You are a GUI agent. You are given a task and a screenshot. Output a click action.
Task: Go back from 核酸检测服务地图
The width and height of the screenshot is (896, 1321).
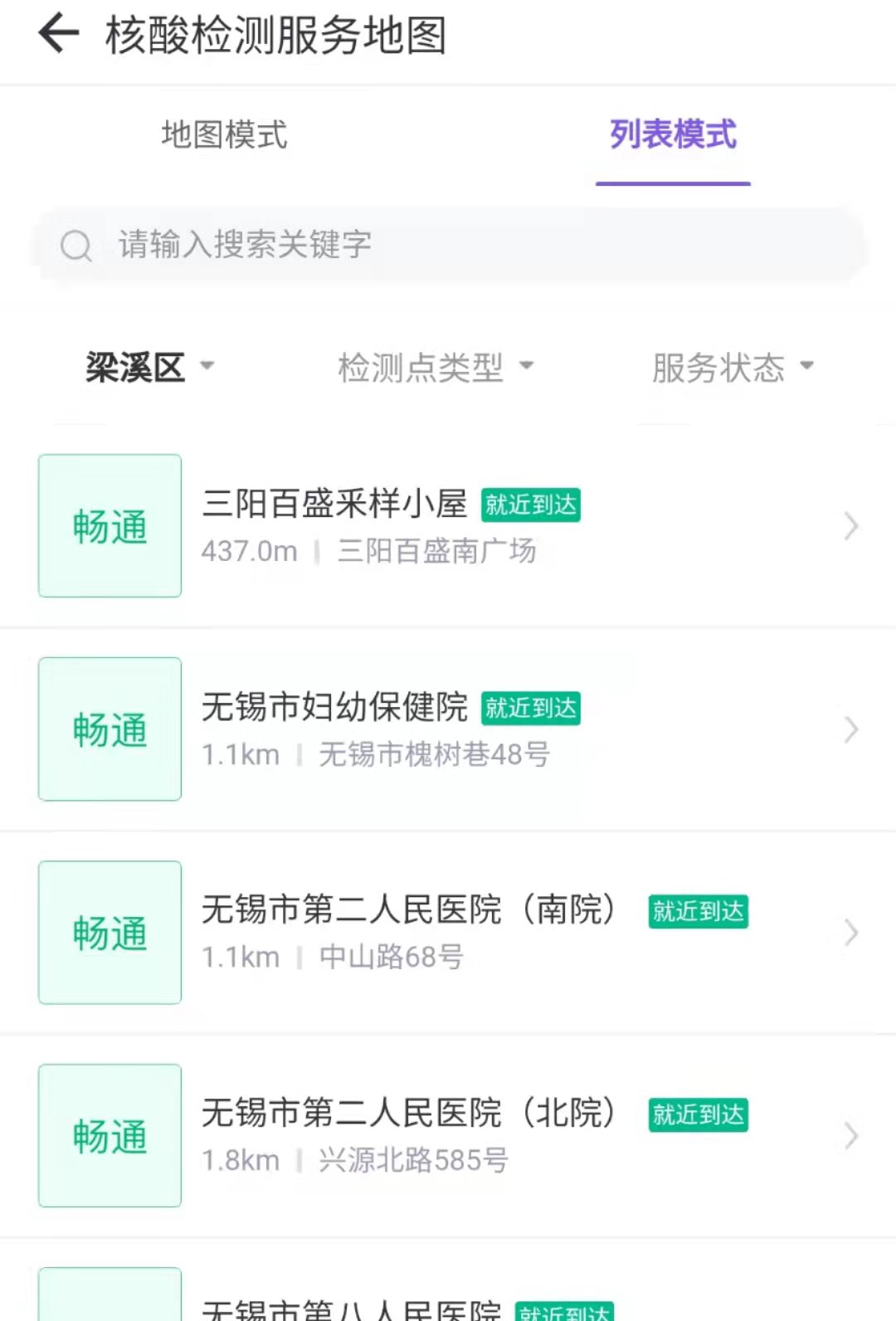click(x=58, y=35)
